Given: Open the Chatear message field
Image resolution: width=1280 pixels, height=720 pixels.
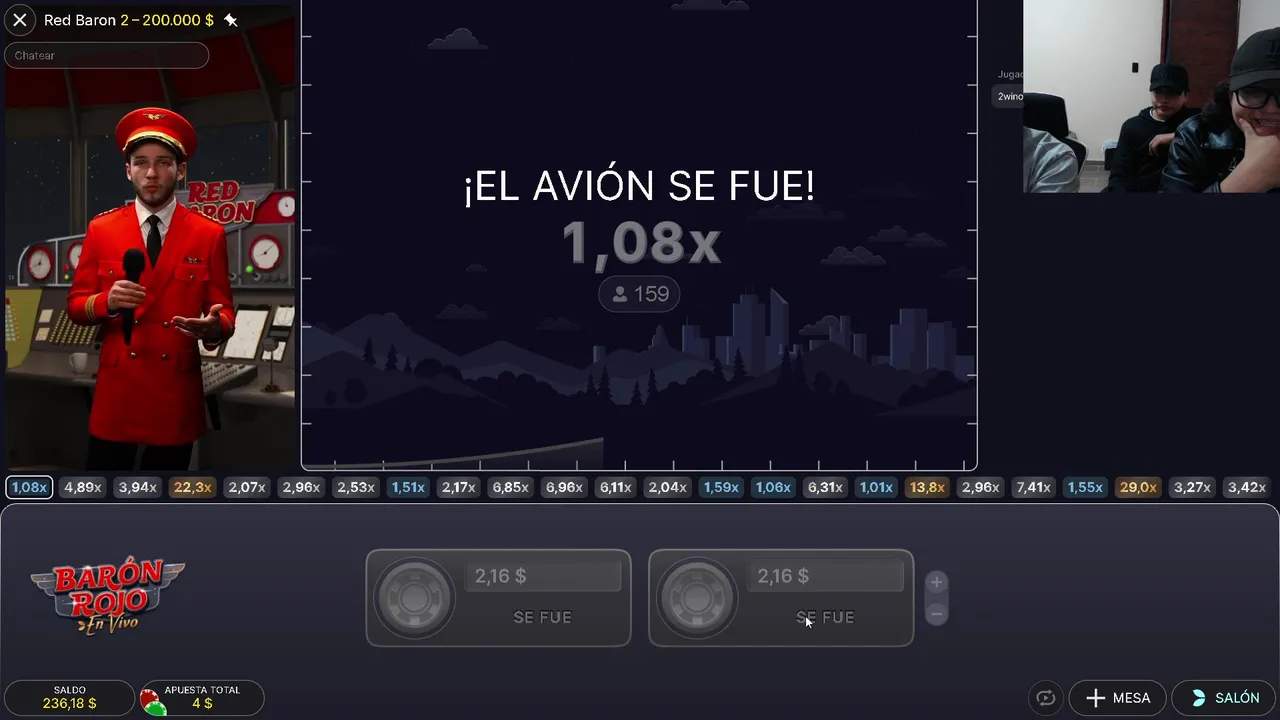Looking at the screenshot, I should pos(106,56).
